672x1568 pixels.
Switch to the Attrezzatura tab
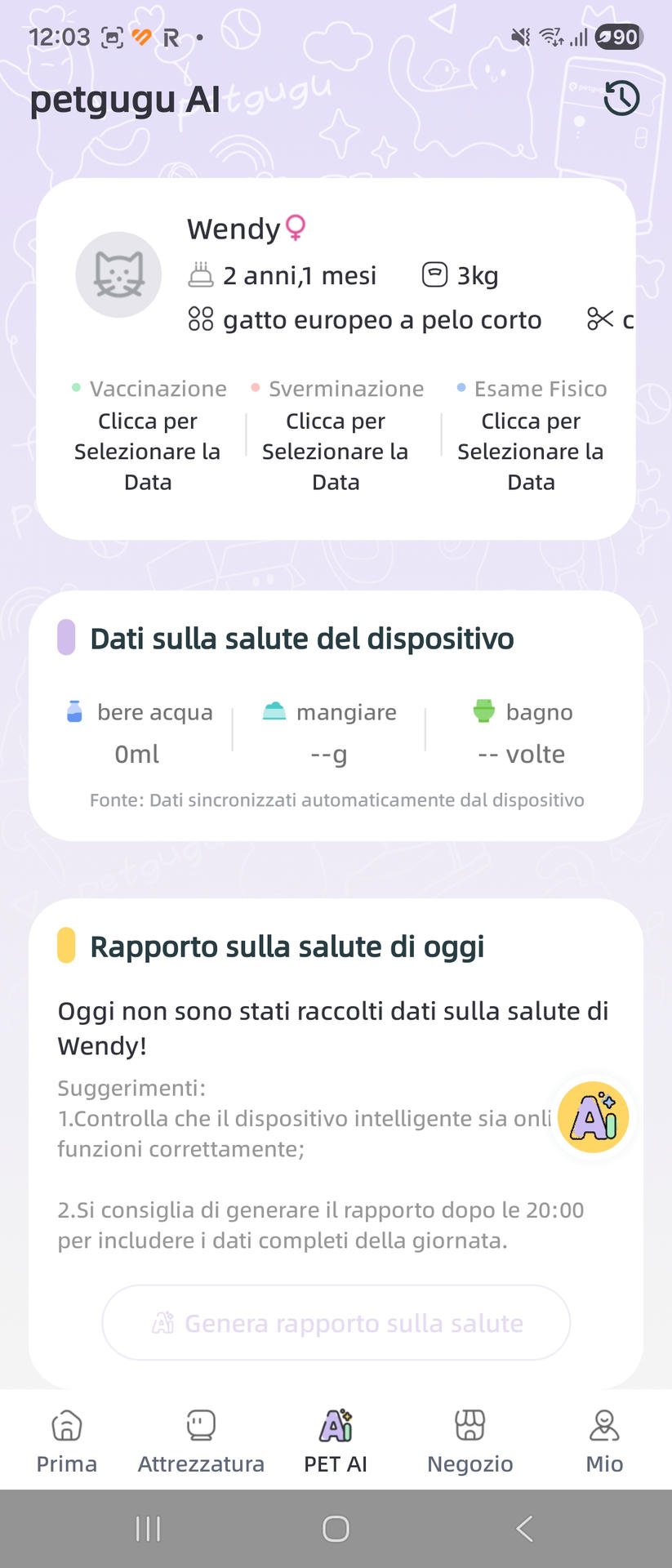201,1441
